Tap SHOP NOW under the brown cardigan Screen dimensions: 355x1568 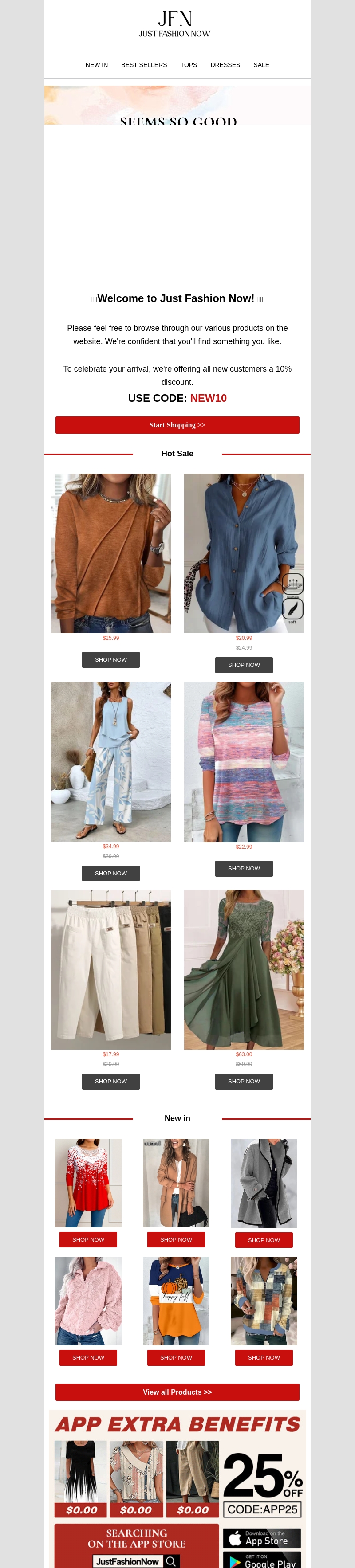point(176,1239)
